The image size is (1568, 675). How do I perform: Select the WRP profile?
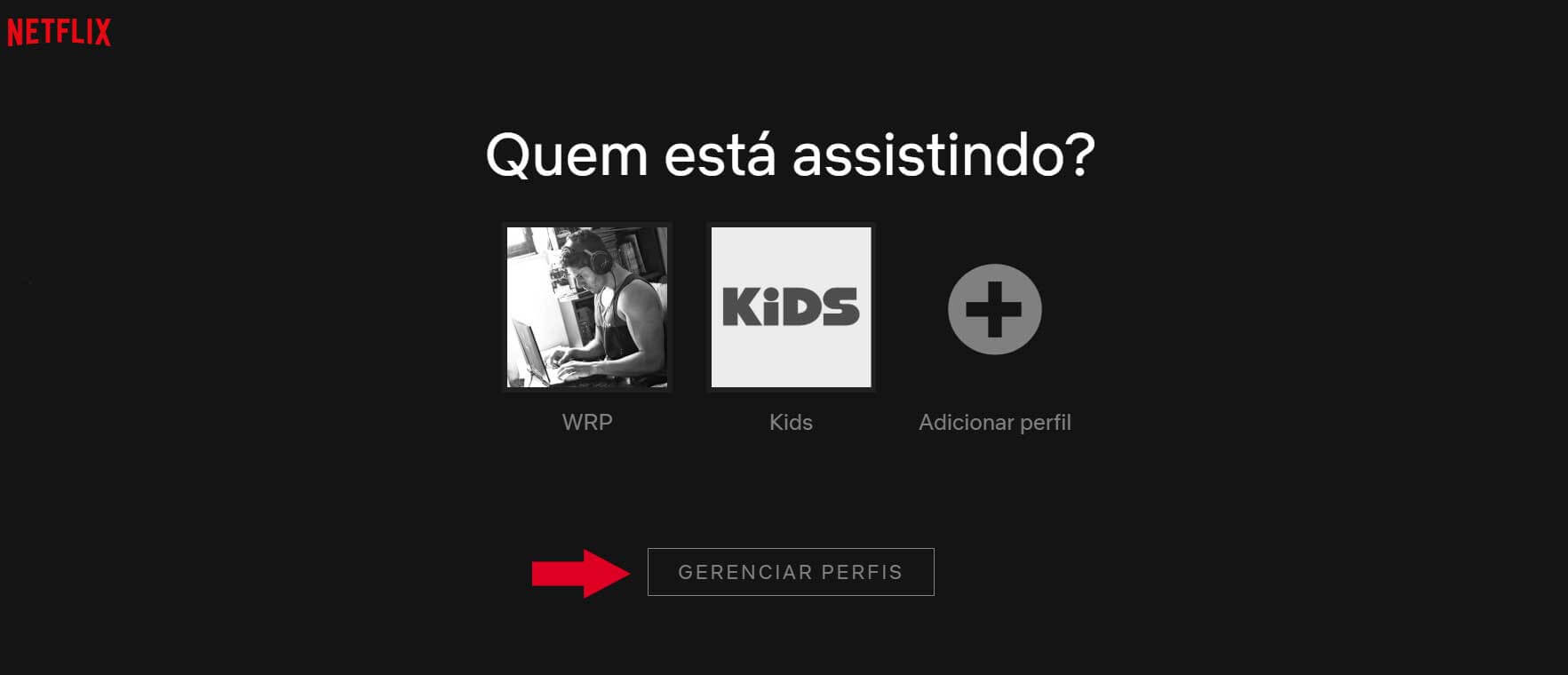[x=586, y=307]
